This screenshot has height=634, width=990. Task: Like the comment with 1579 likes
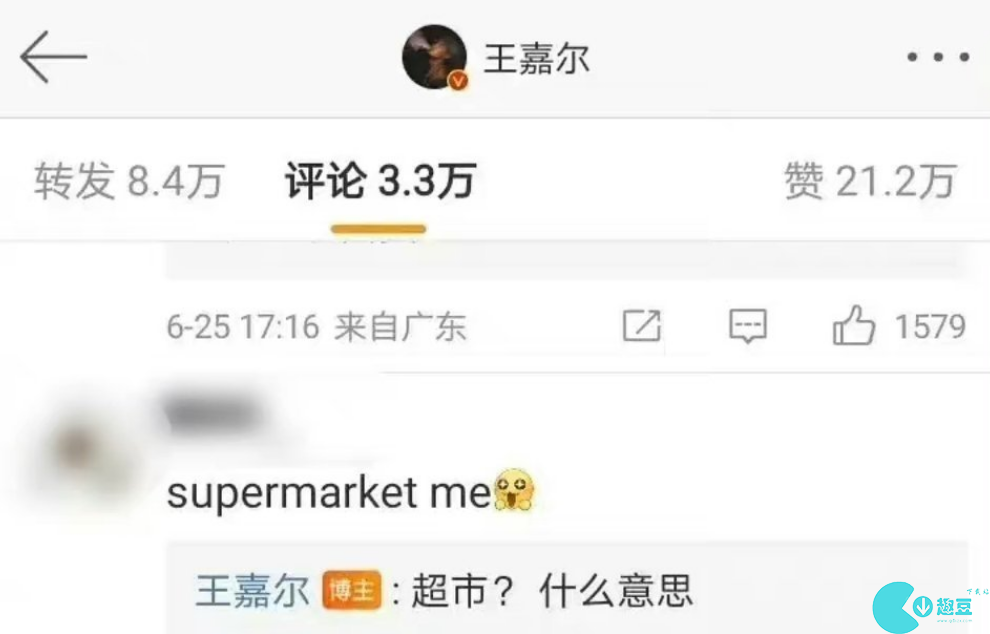(x=854, y=327)
